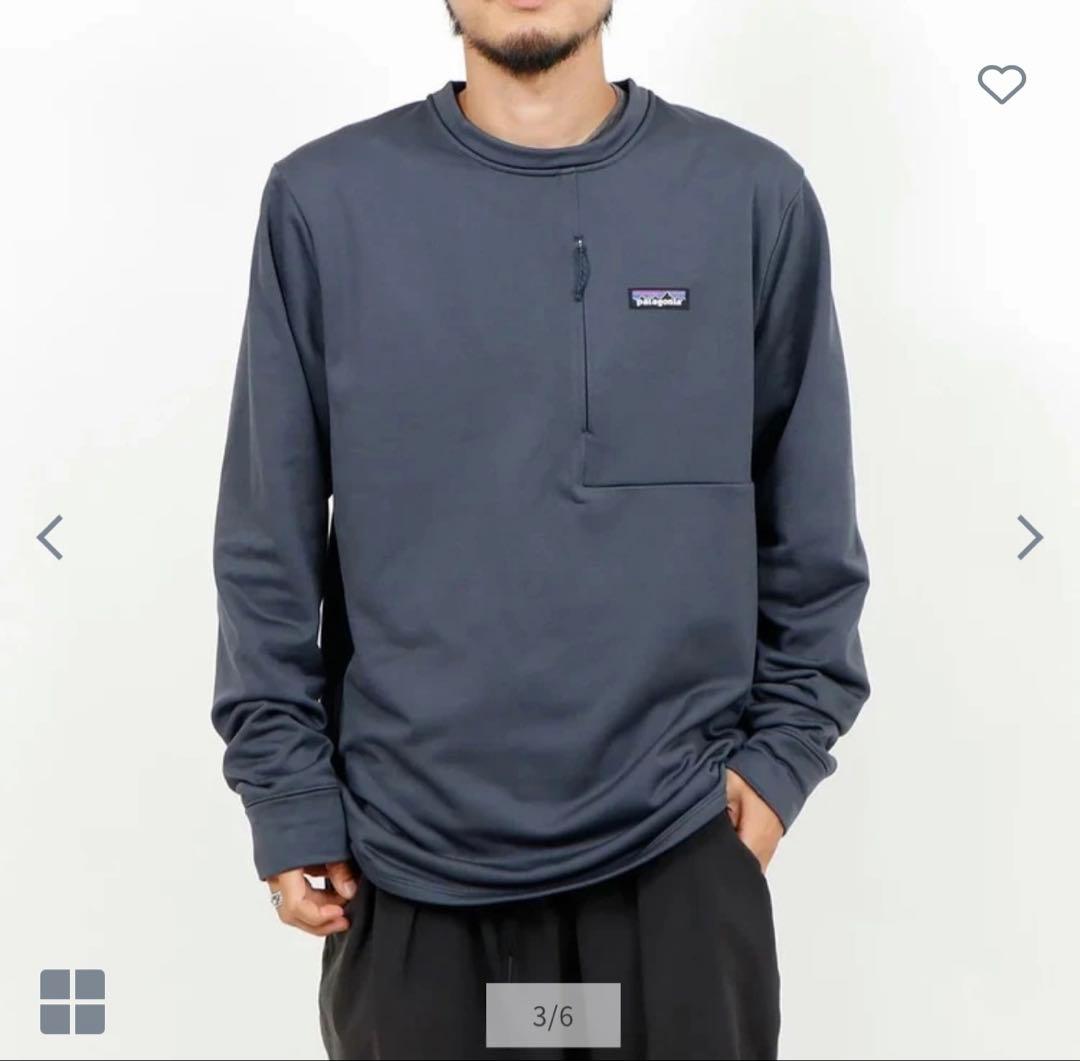Go to the previous product photo
Viewport: 1080px width, 1061px height.
[x=50, y=537]
